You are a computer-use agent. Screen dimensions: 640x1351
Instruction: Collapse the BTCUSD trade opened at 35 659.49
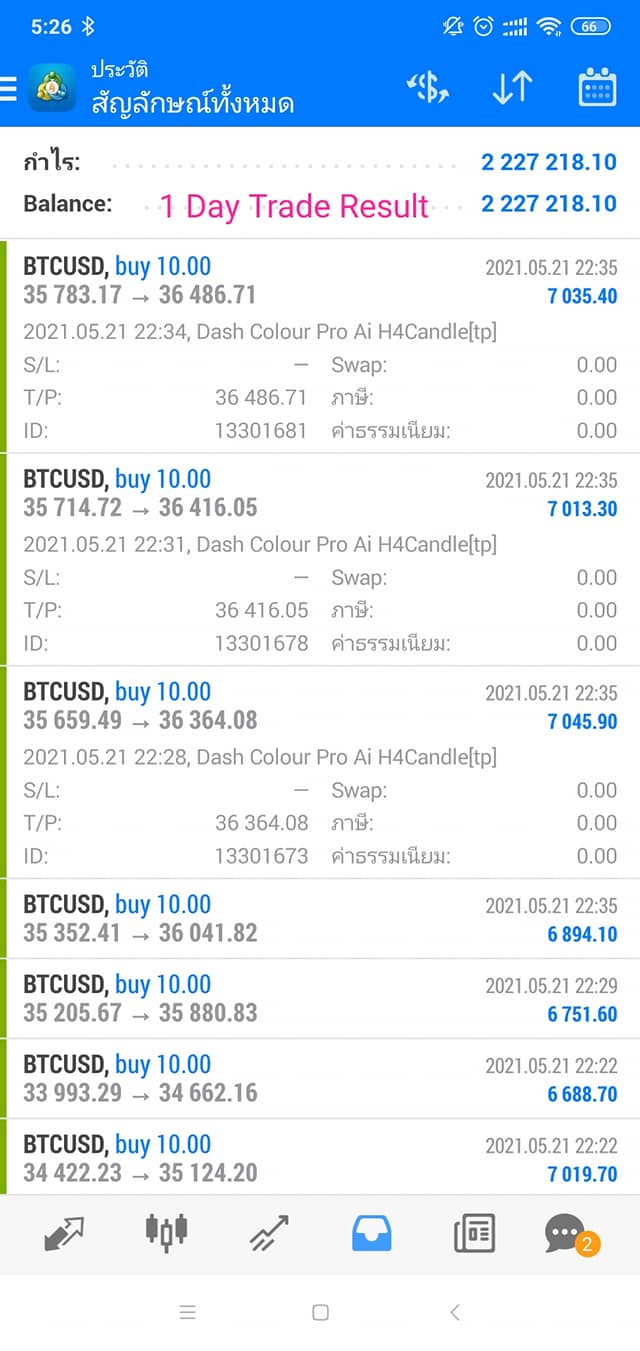tap(320, 706)
